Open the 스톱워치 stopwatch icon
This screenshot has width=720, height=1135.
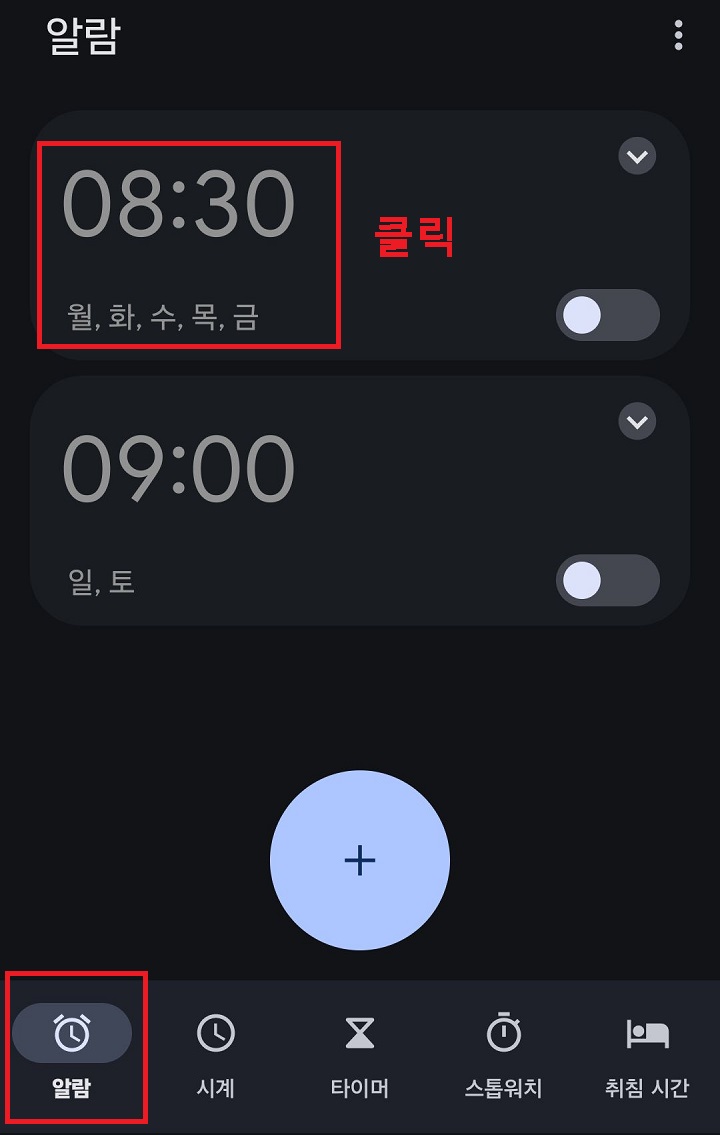point(502,1035)
